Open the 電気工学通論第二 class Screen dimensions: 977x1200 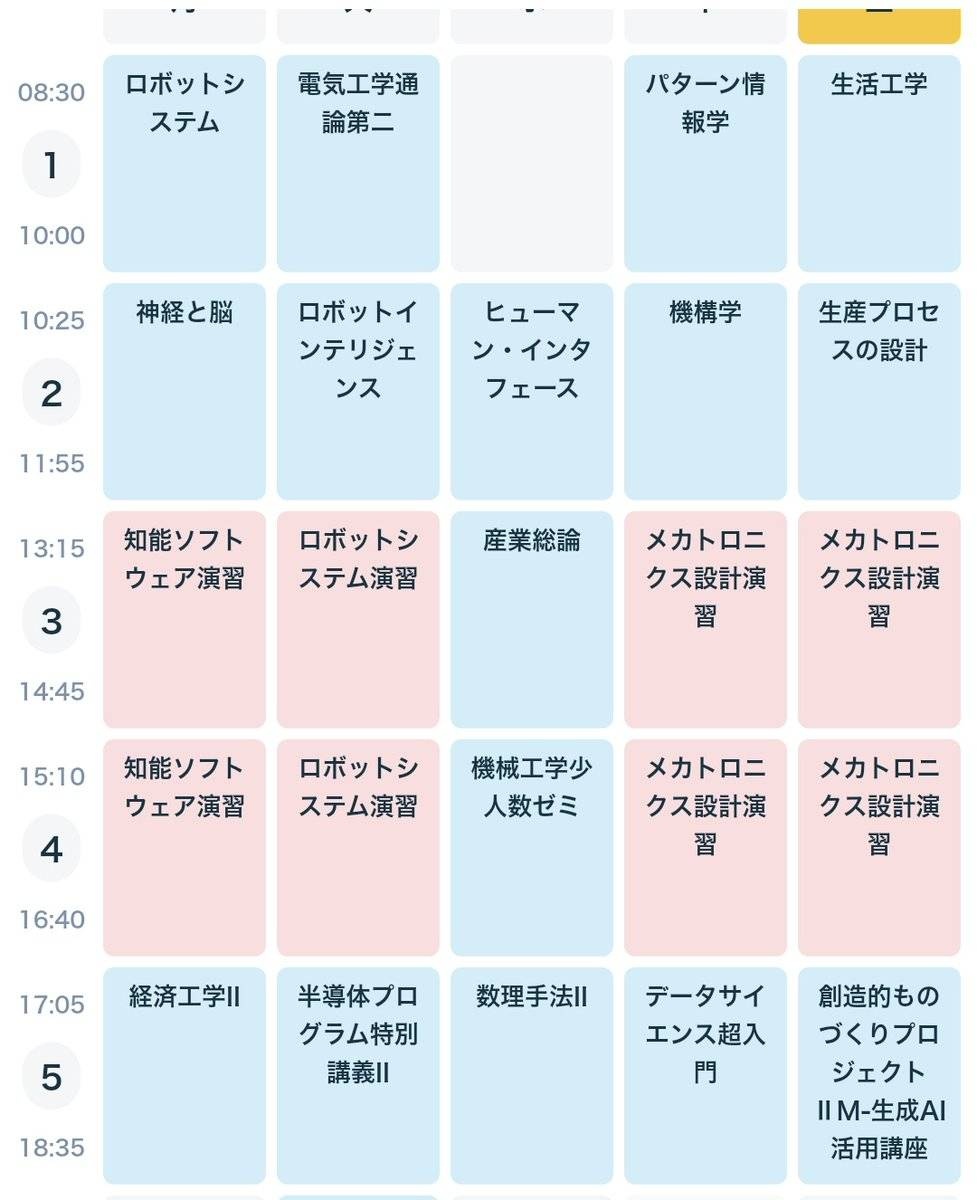358,163
